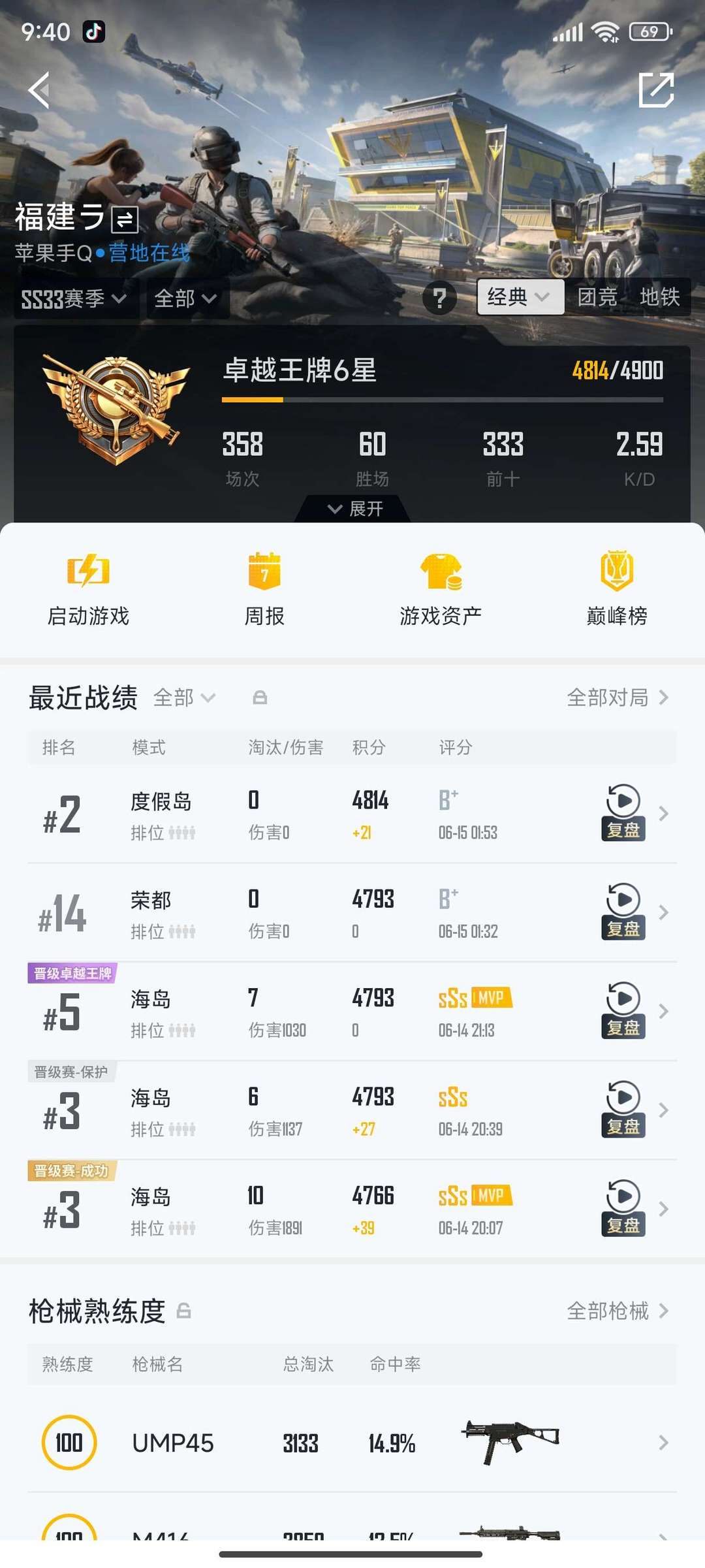The height and width of the screenshot is (1568, 705).
Task: Play the 复盘 replay for the 度假岛 match
Action: pyautogui.click(x=623, y=813)
